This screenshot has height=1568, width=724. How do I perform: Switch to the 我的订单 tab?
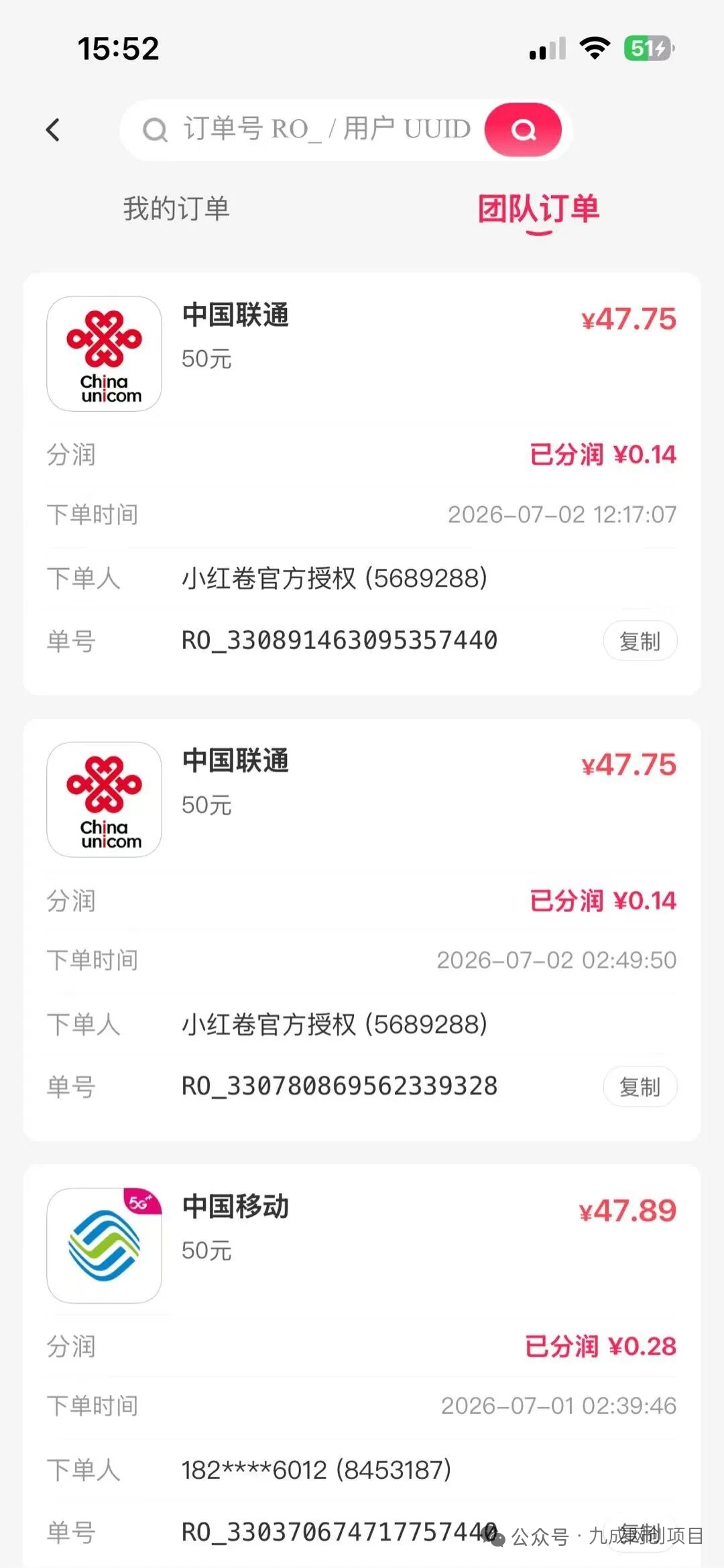pyautogui.click(x=176, y=209)
